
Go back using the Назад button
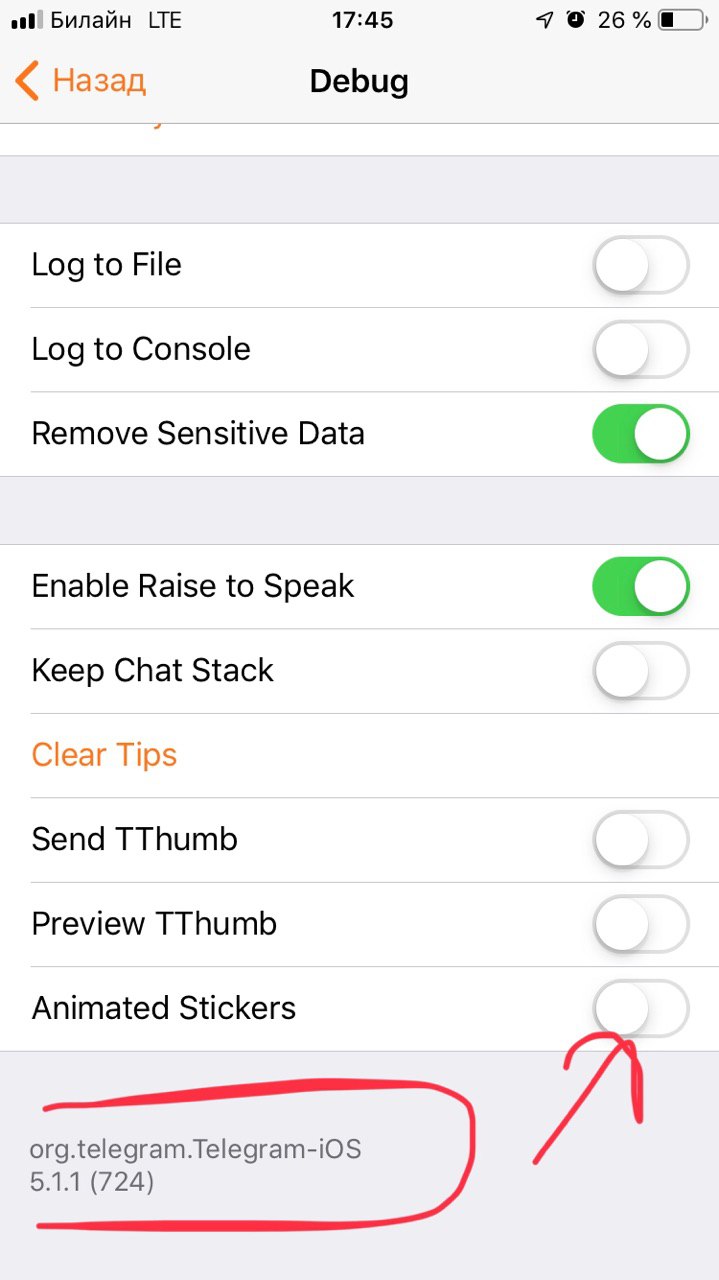coord(82,81)
